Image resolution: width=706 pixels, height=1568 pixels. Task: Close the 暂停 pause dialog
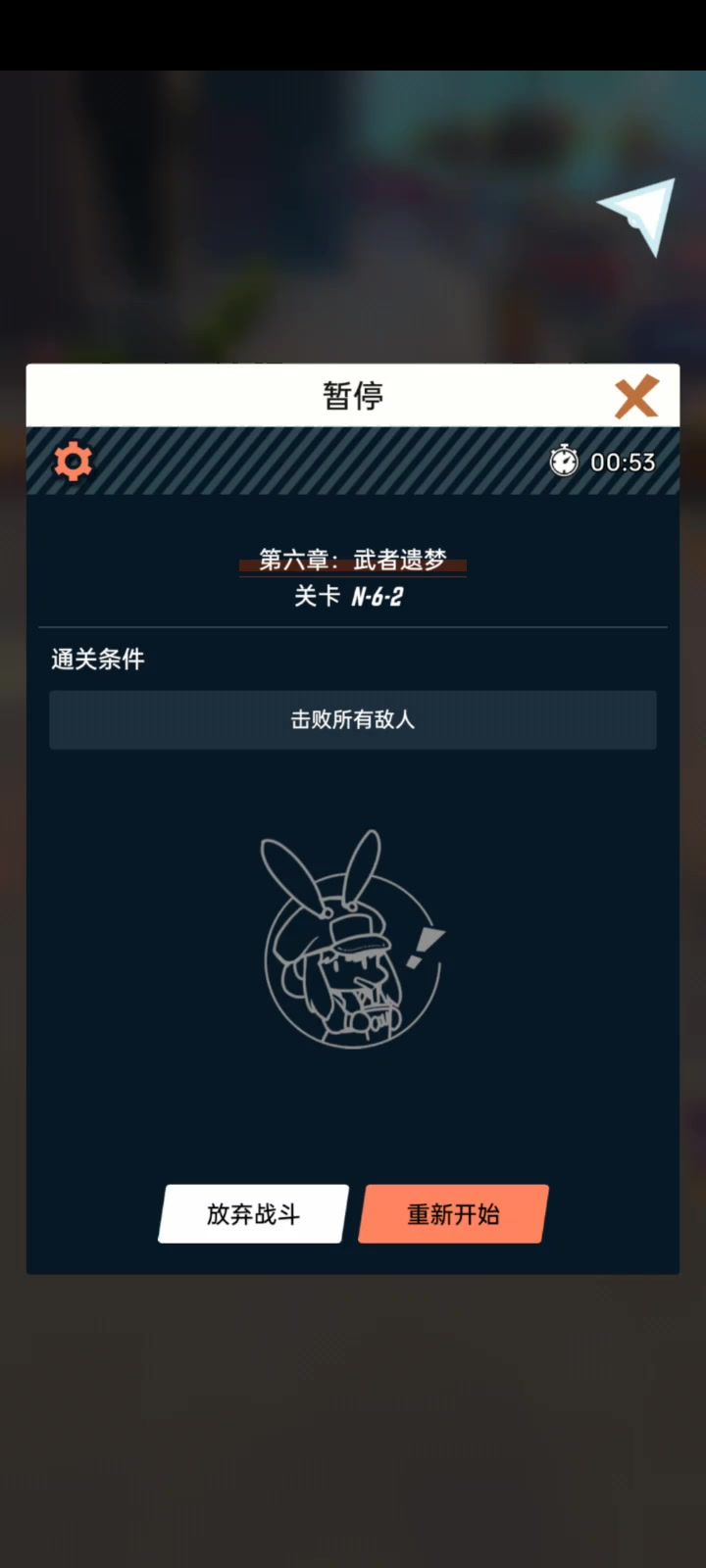(x=636, y=397)
